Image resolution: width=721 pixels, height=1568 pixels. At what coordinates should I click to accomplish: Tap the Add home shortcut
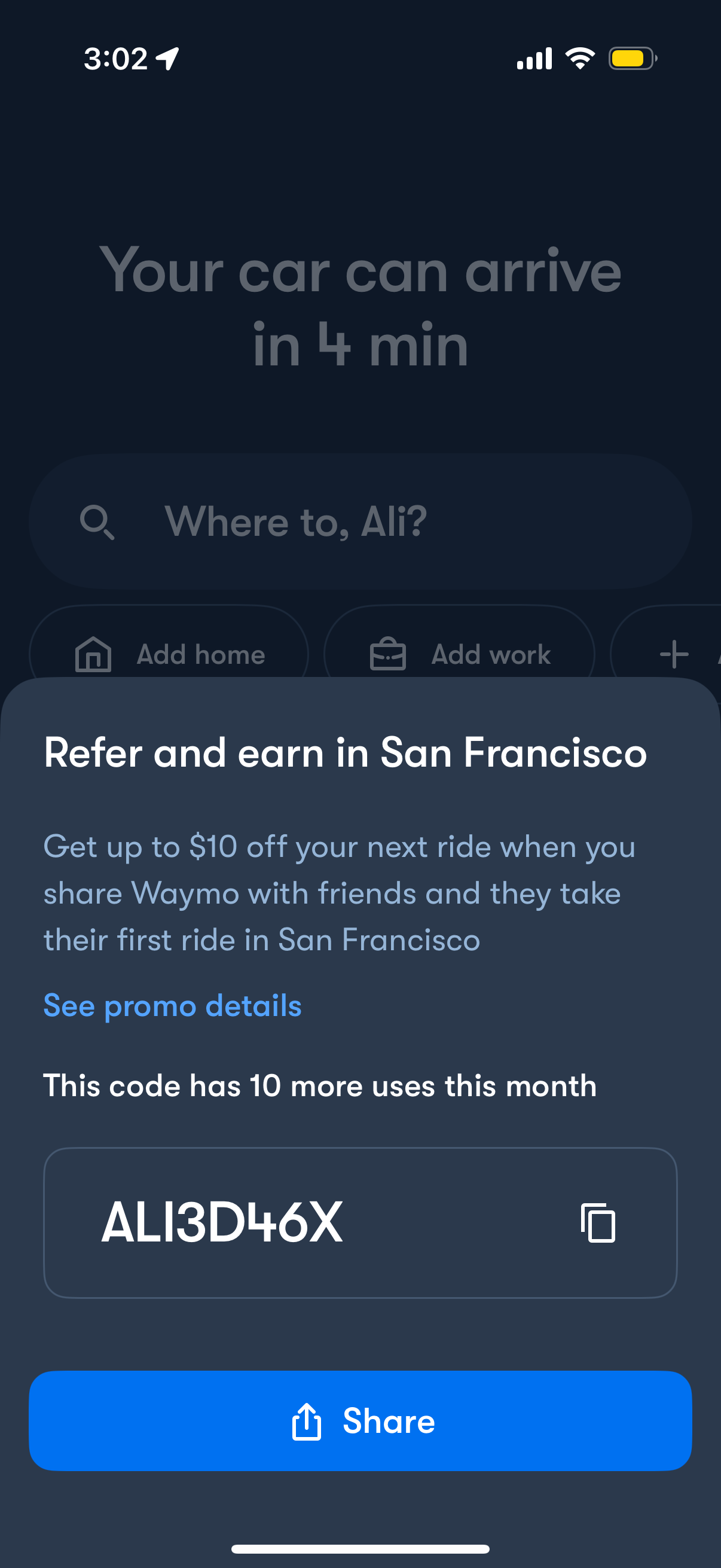169,654
